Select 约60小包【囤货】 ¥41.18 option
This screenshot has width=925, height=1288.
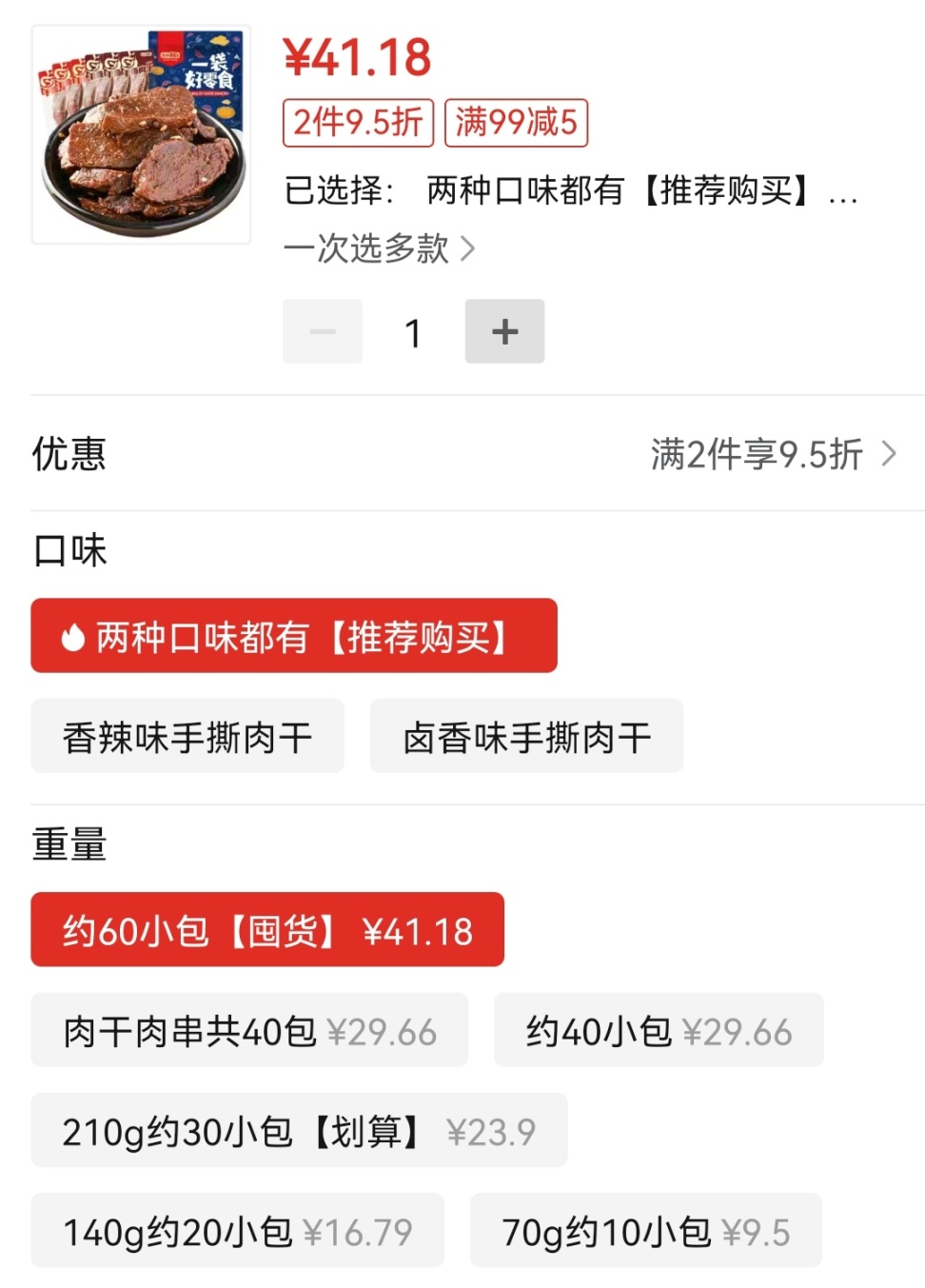tap(267, 930)
